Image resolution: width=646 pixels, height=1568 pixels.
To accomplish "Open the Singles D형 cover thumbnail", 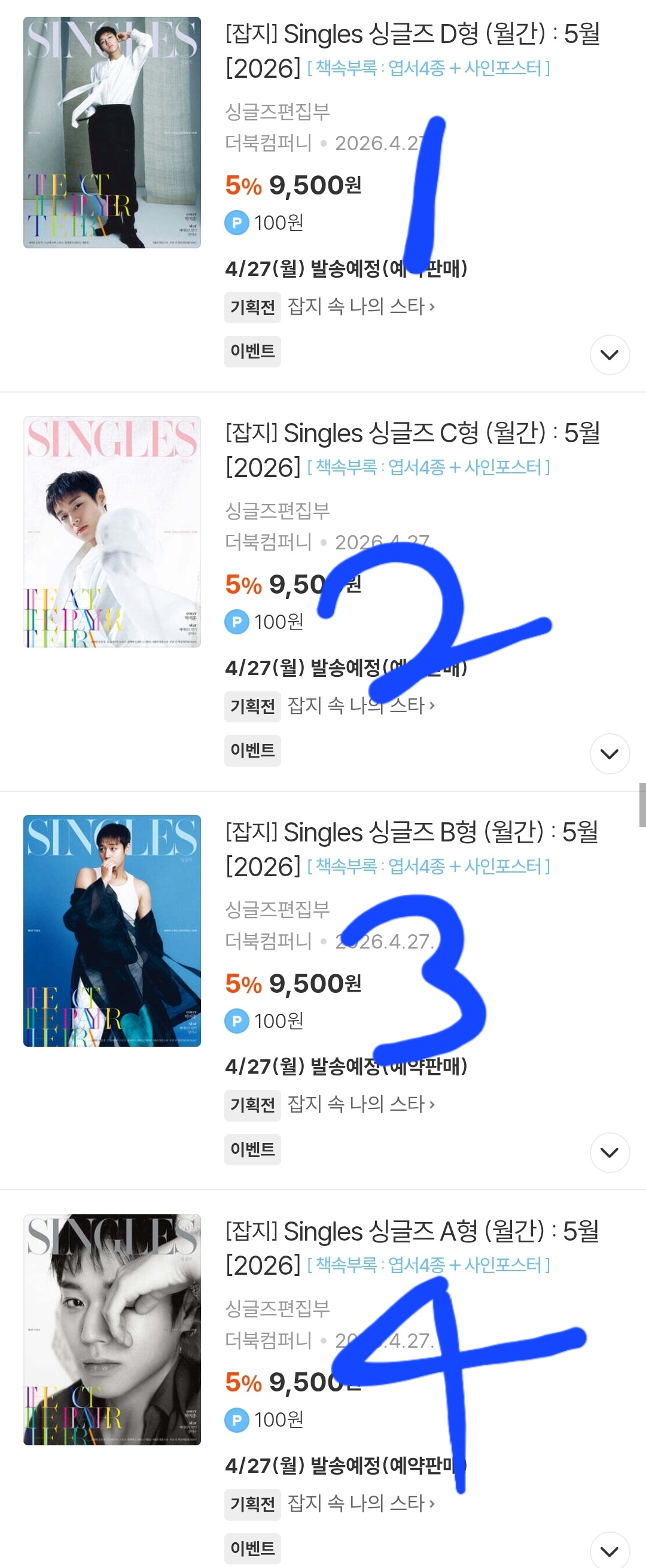I will 112,133.
